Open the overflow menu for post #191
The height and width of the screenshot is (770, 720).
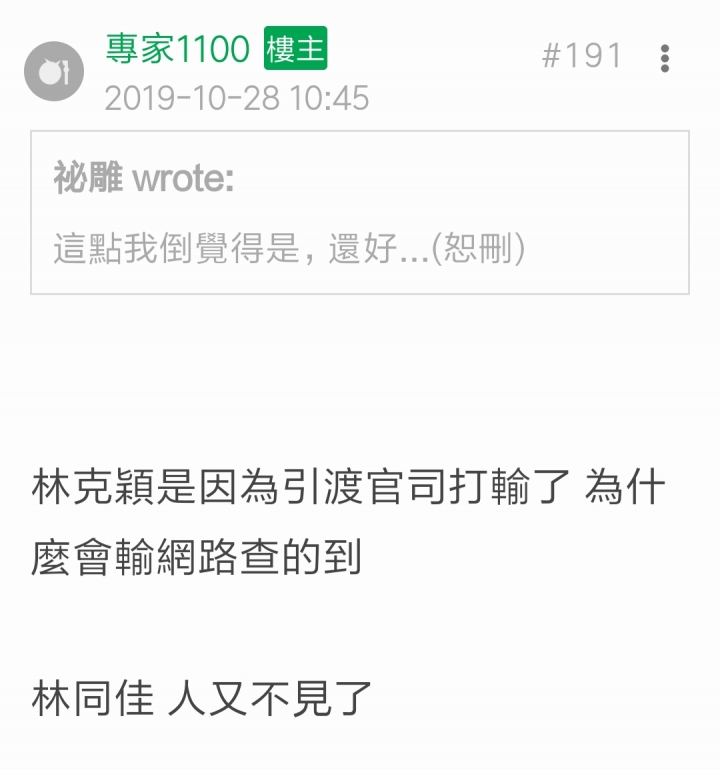[665, 59]
